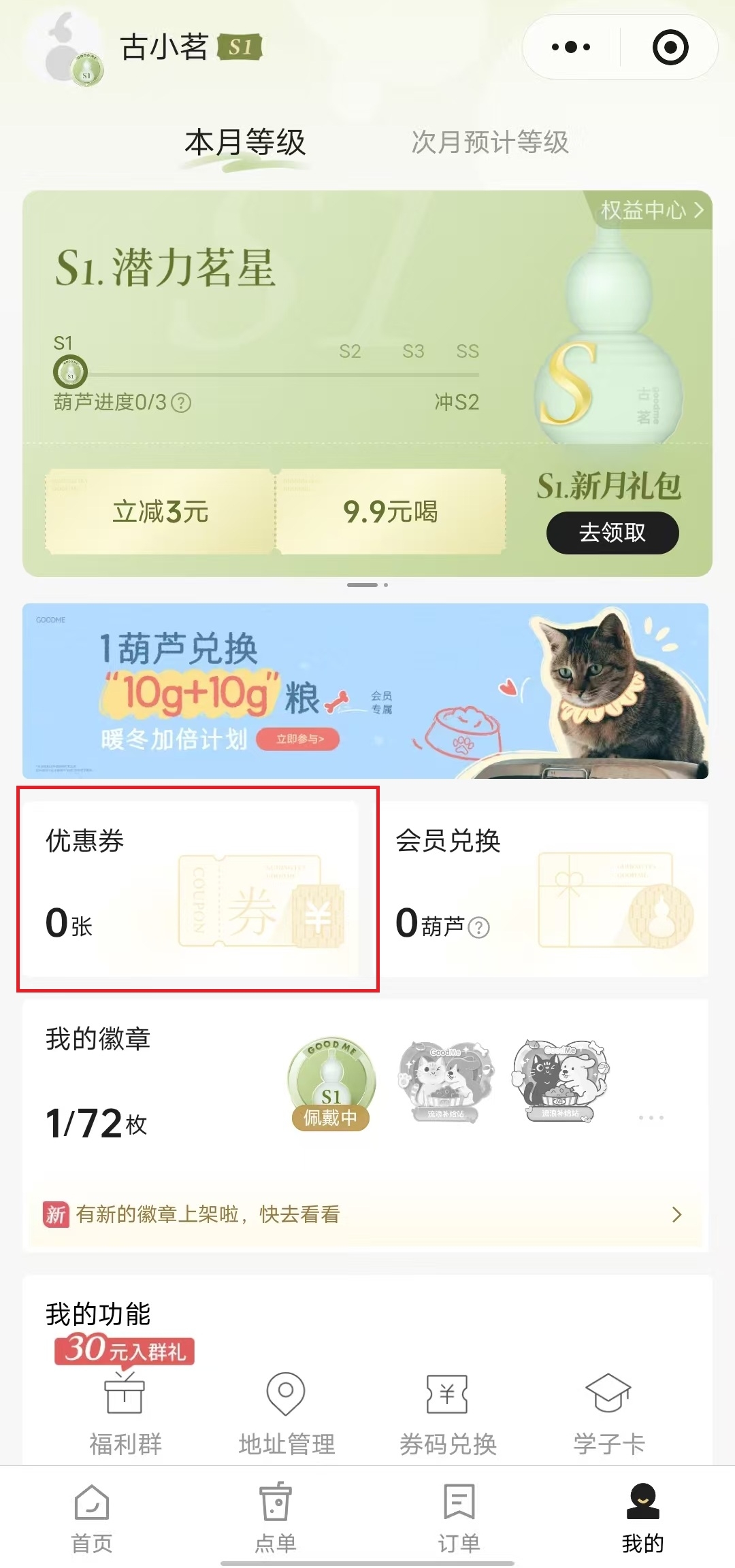Open 地址管理
This screenshot has width=735, height=1568.
[287, 1411]
